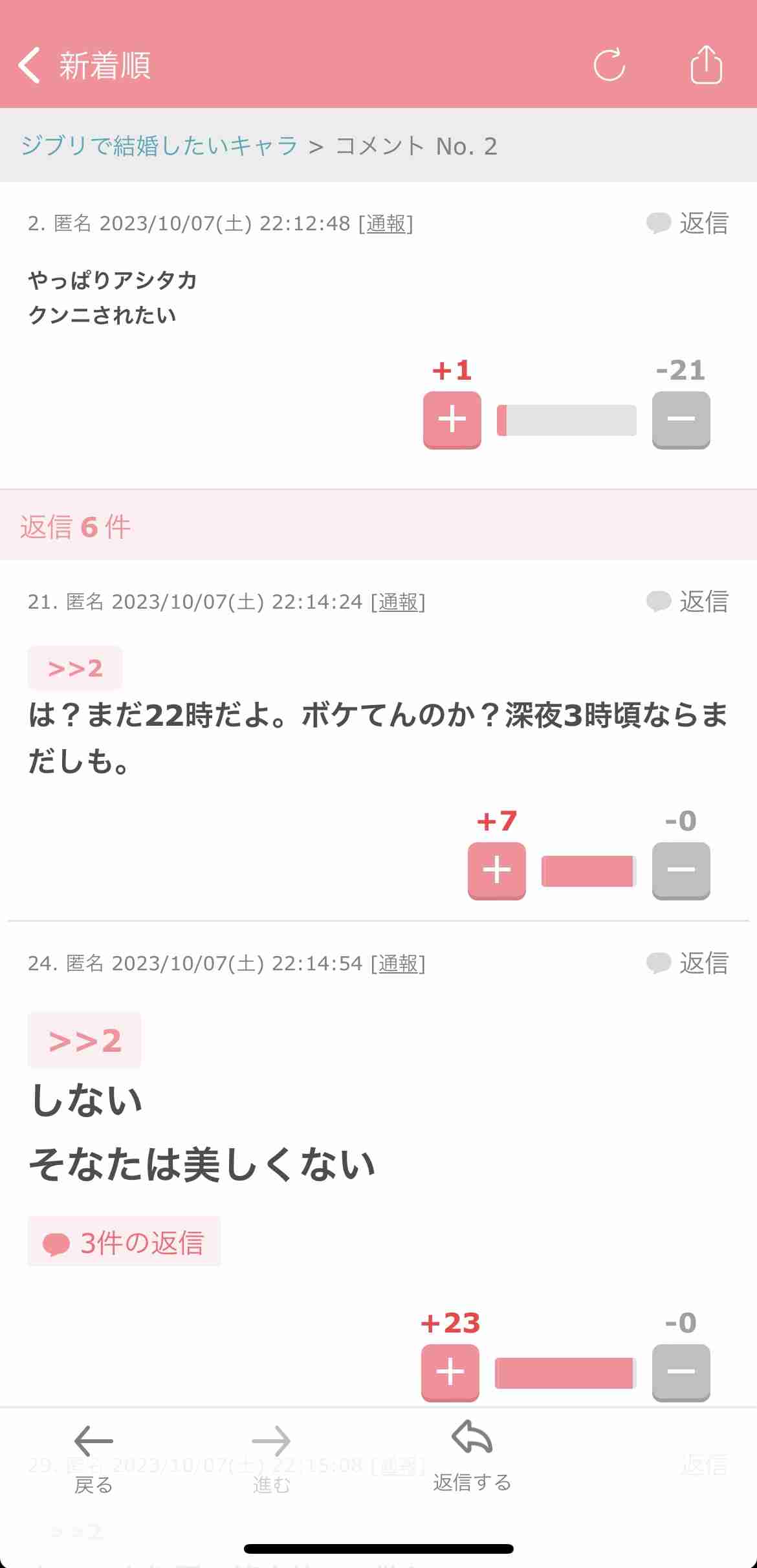Upvote comment 24 with the plus button
The width and height of the screenshot is (757, 1568).
450,1371
